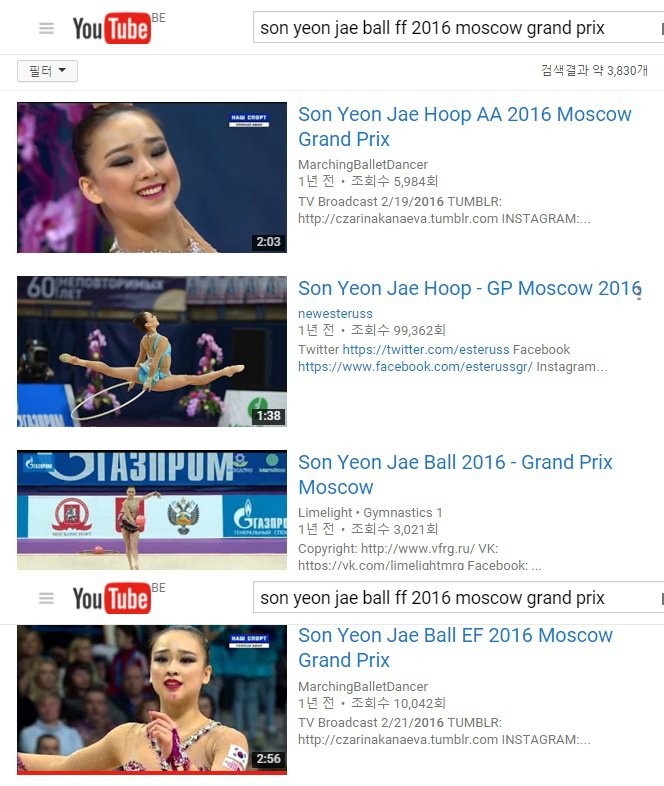The image size is (664, 786).
Task: Open Son Yeon Jae Ball EF 2016 Moscow
Action: pos(455,647)
